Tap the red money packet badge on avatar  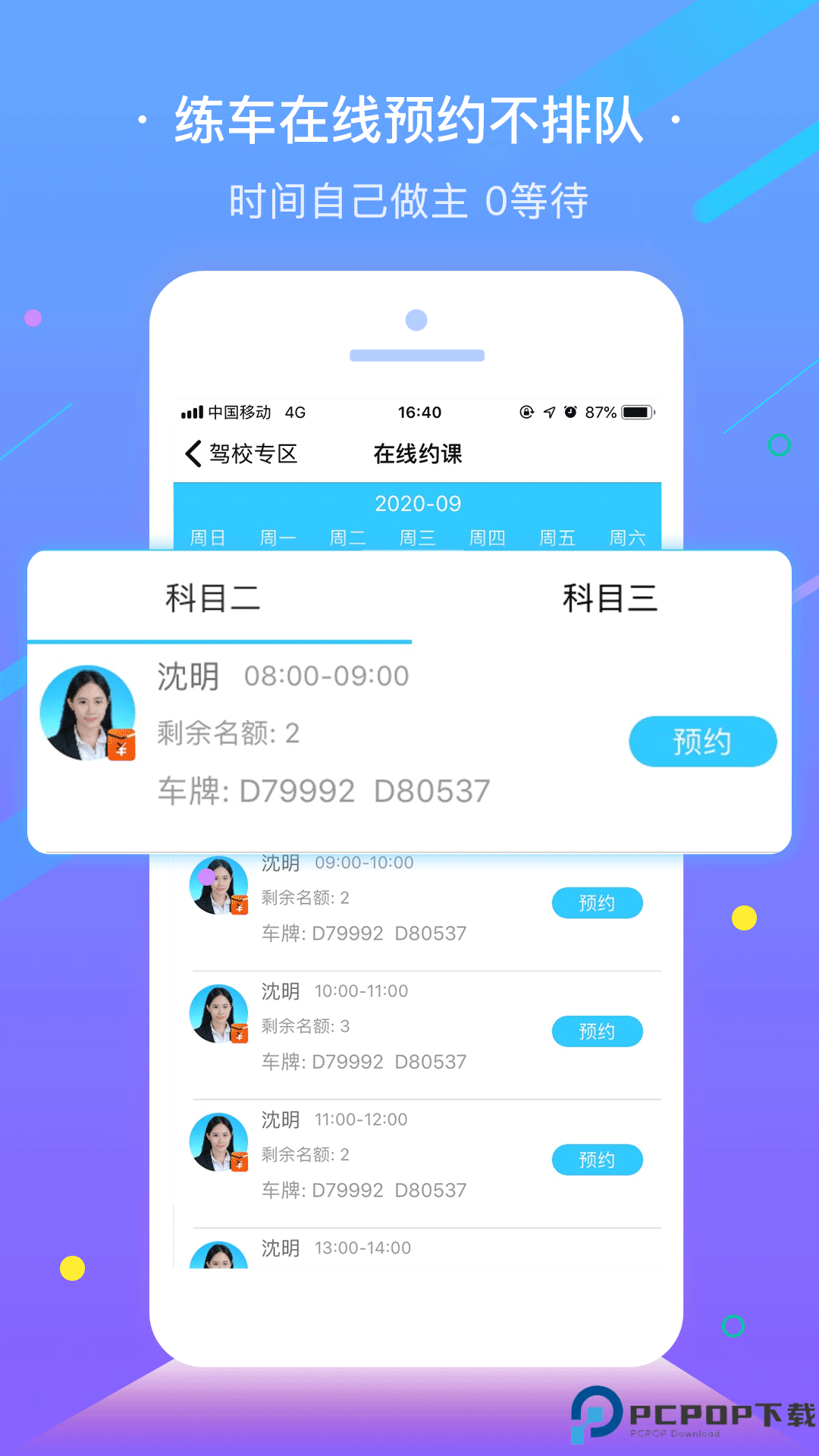[123, 747]
